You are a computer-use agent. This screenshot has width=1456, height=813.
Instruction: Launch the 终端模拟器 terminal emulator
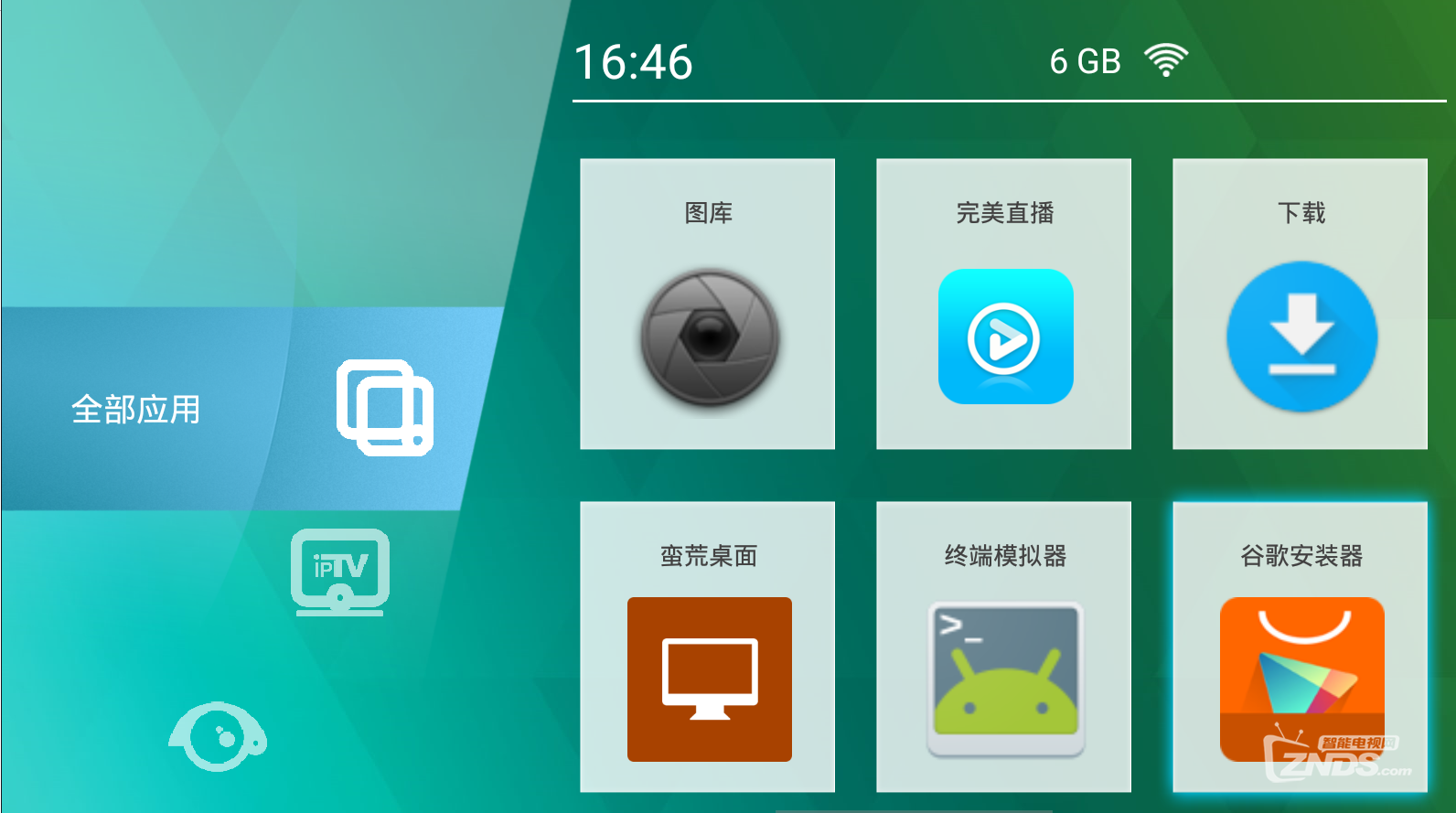pyautogui.click(x=1003, y=647)
